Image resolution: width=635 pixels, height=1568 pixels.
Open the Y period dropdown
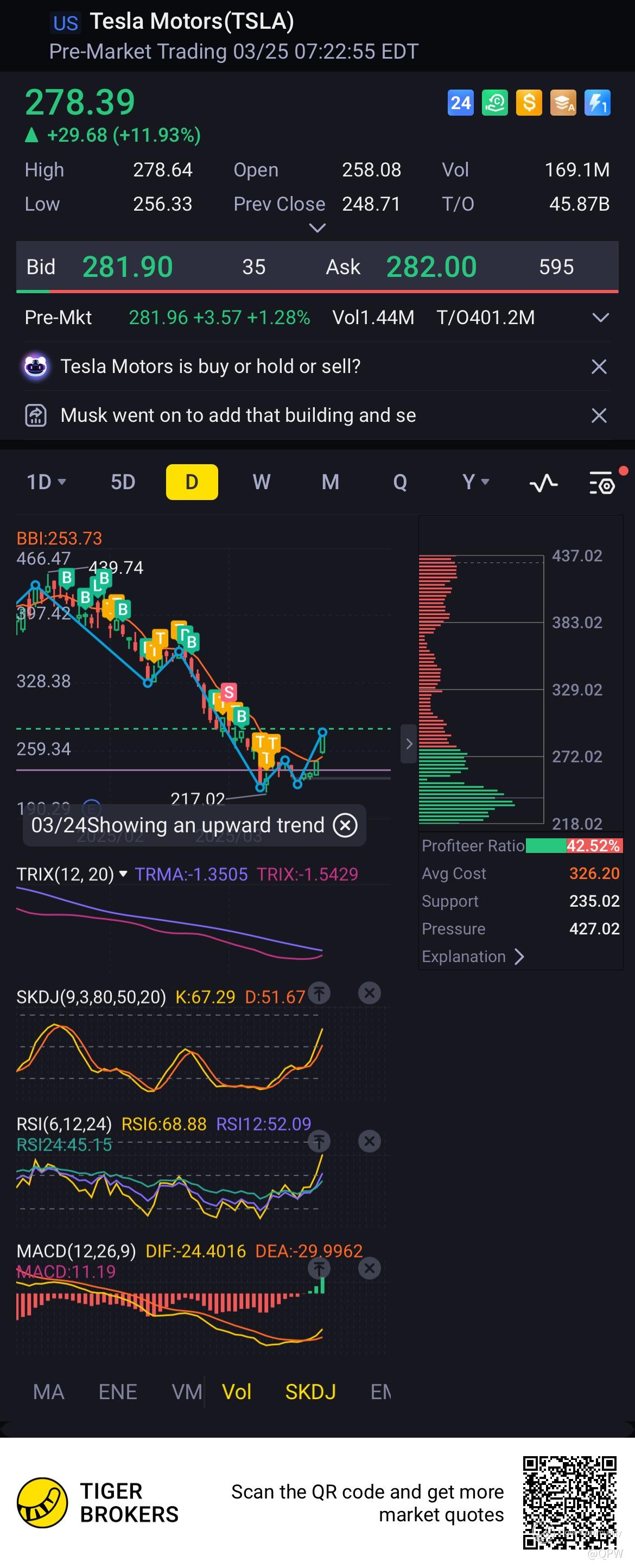[475, 482]
